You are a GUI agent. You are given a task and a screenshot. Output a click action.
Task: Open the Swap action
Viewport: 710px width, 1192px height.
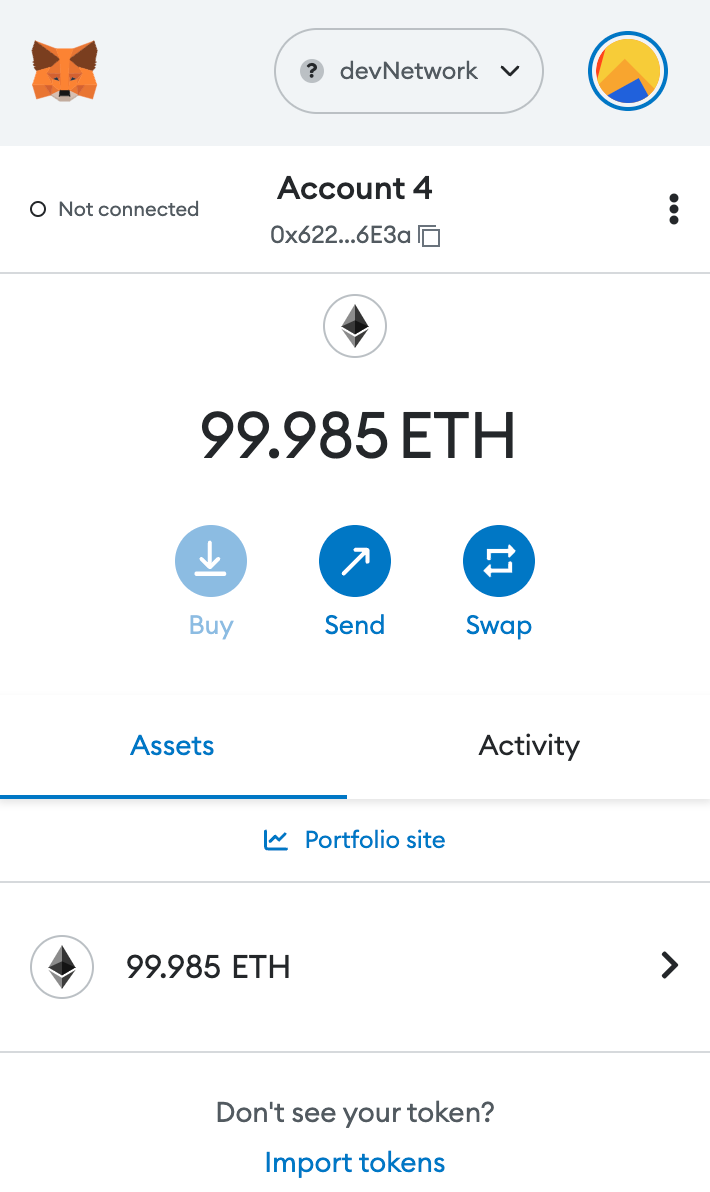[x=499, y=561]
